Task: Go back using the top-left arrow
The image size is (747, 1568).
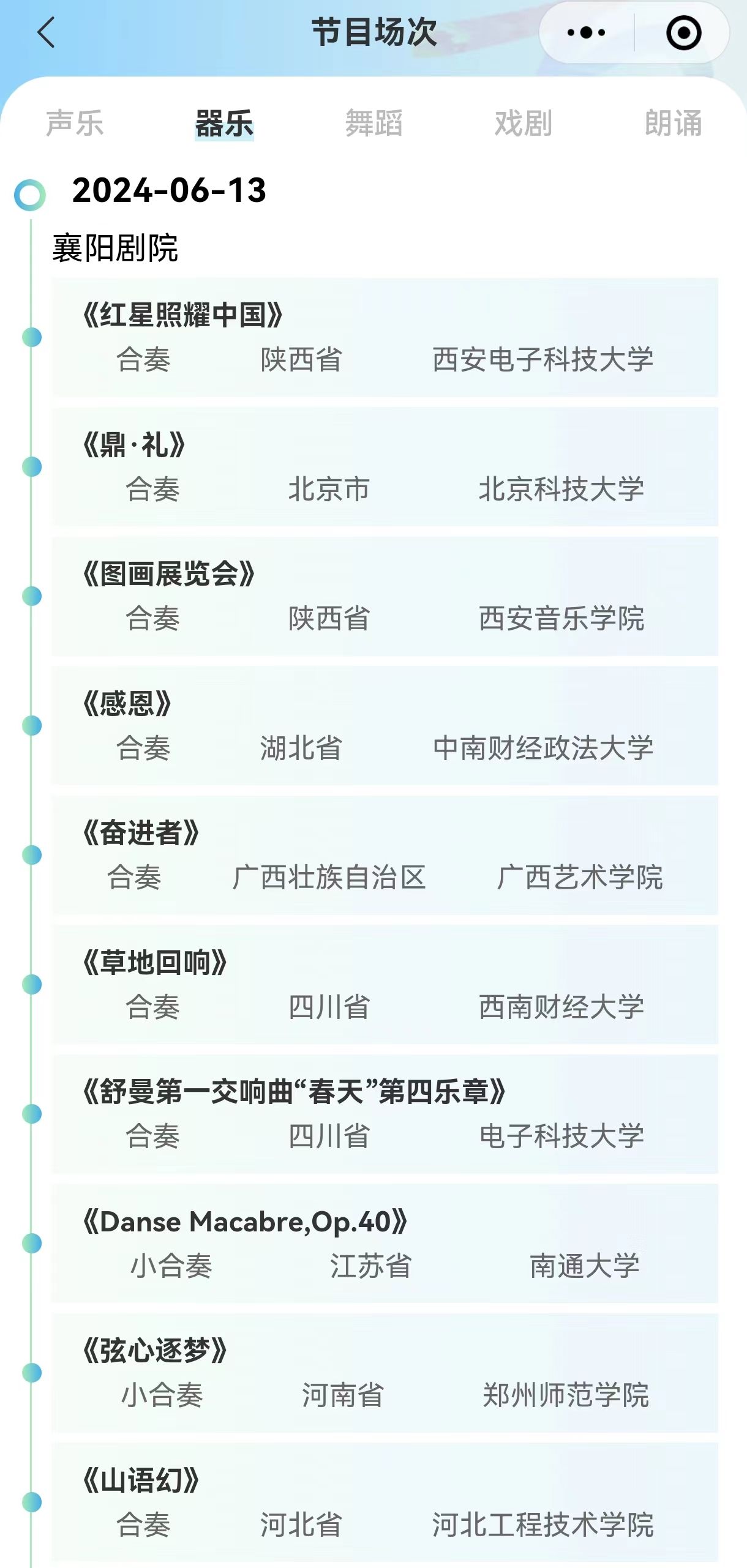Action: click(47, 32)
